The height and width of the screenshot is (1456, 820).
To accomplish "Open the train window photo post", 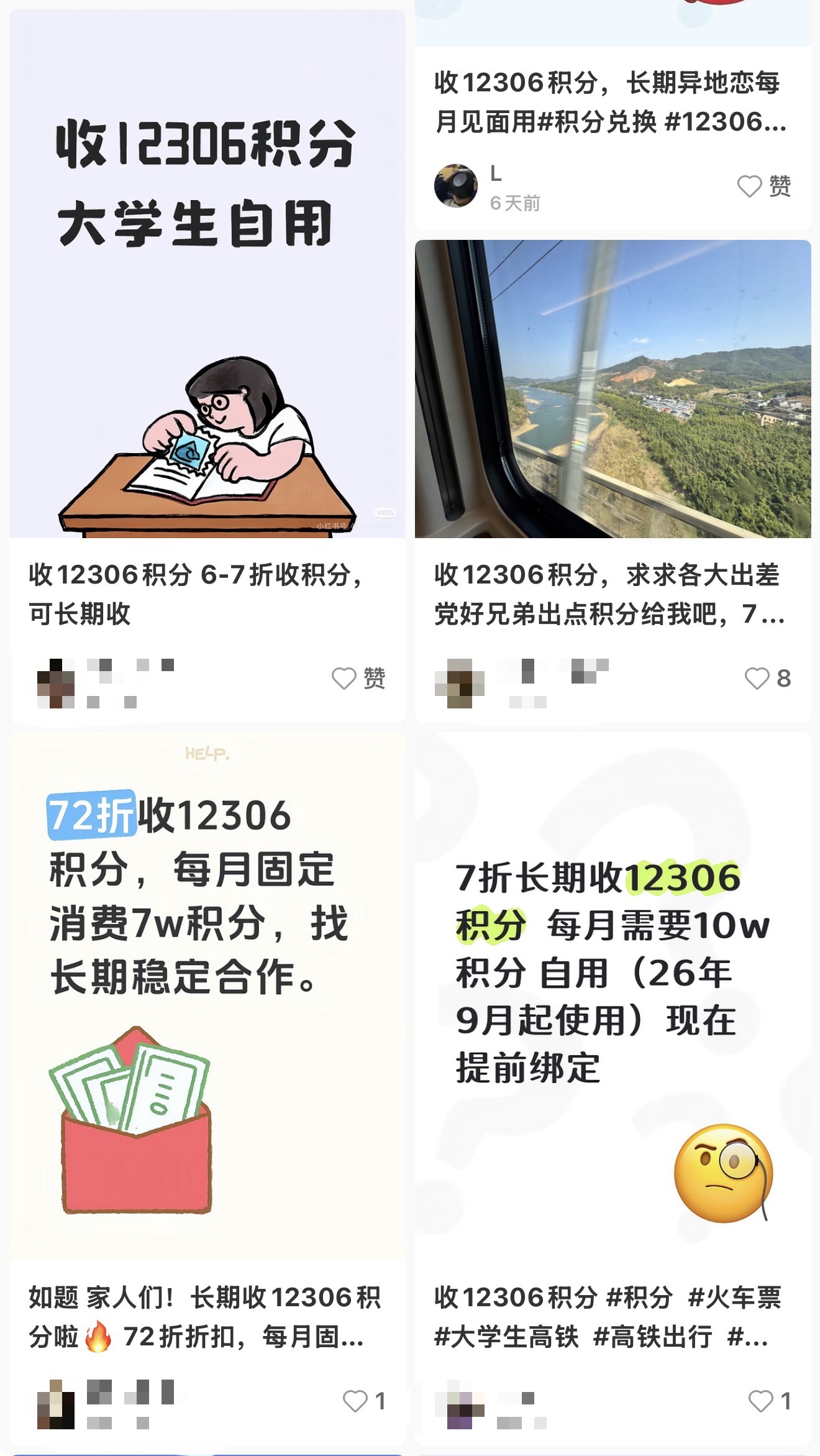I will [613, 388].
